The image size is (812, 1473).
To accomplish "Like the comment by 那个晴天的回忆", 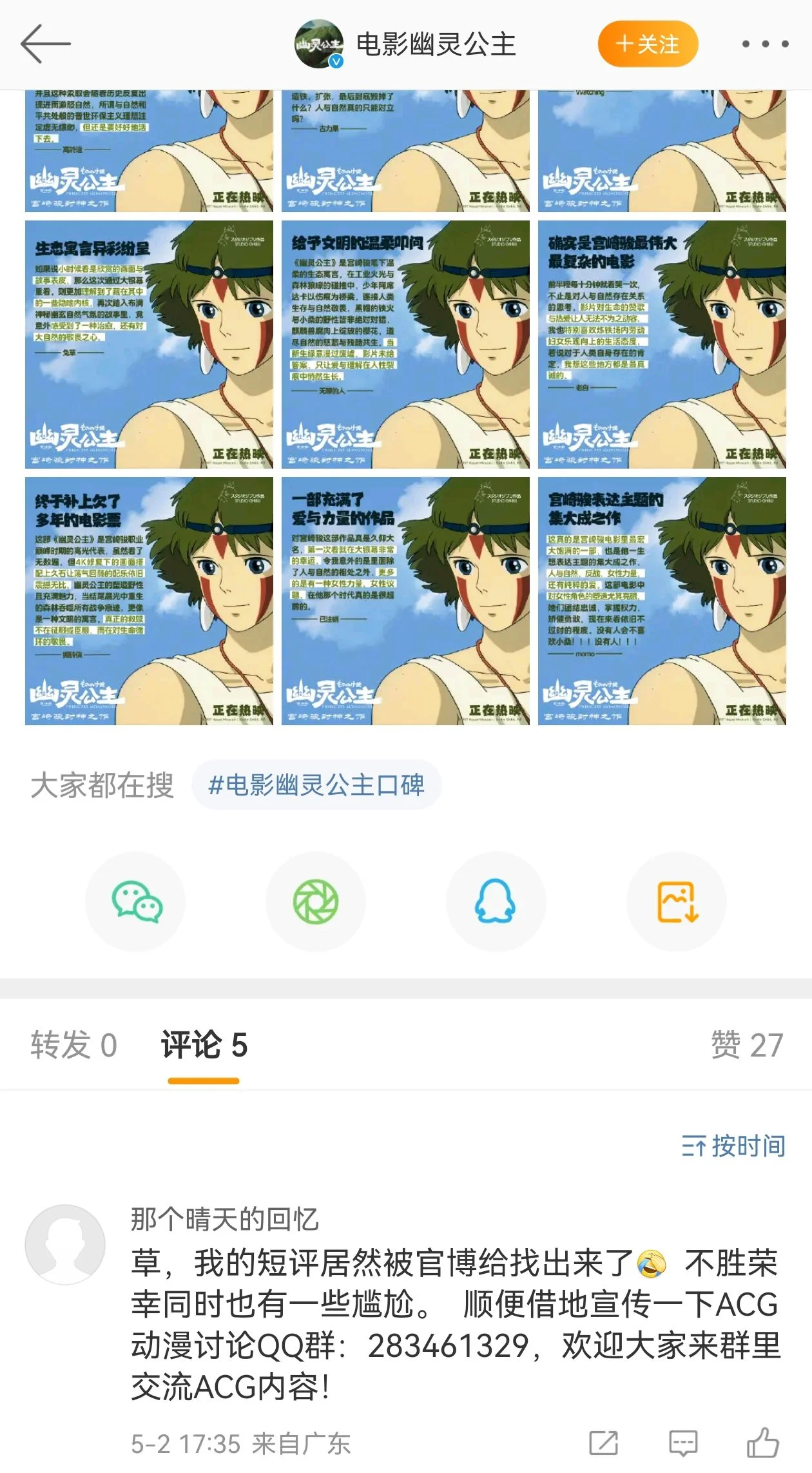I will point(763,1443).
